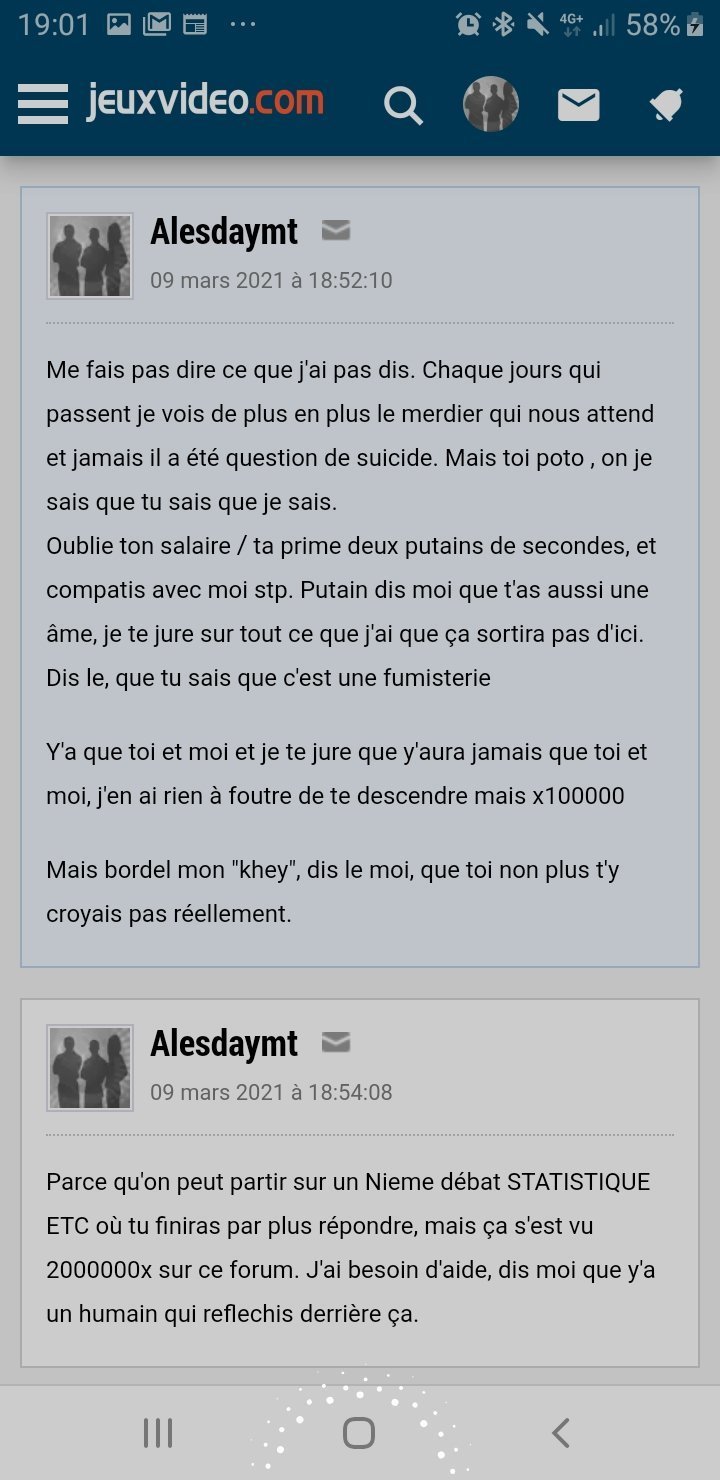Go back with the system back button
This screenshot has height=1480, width=720.
[561, 1433]
